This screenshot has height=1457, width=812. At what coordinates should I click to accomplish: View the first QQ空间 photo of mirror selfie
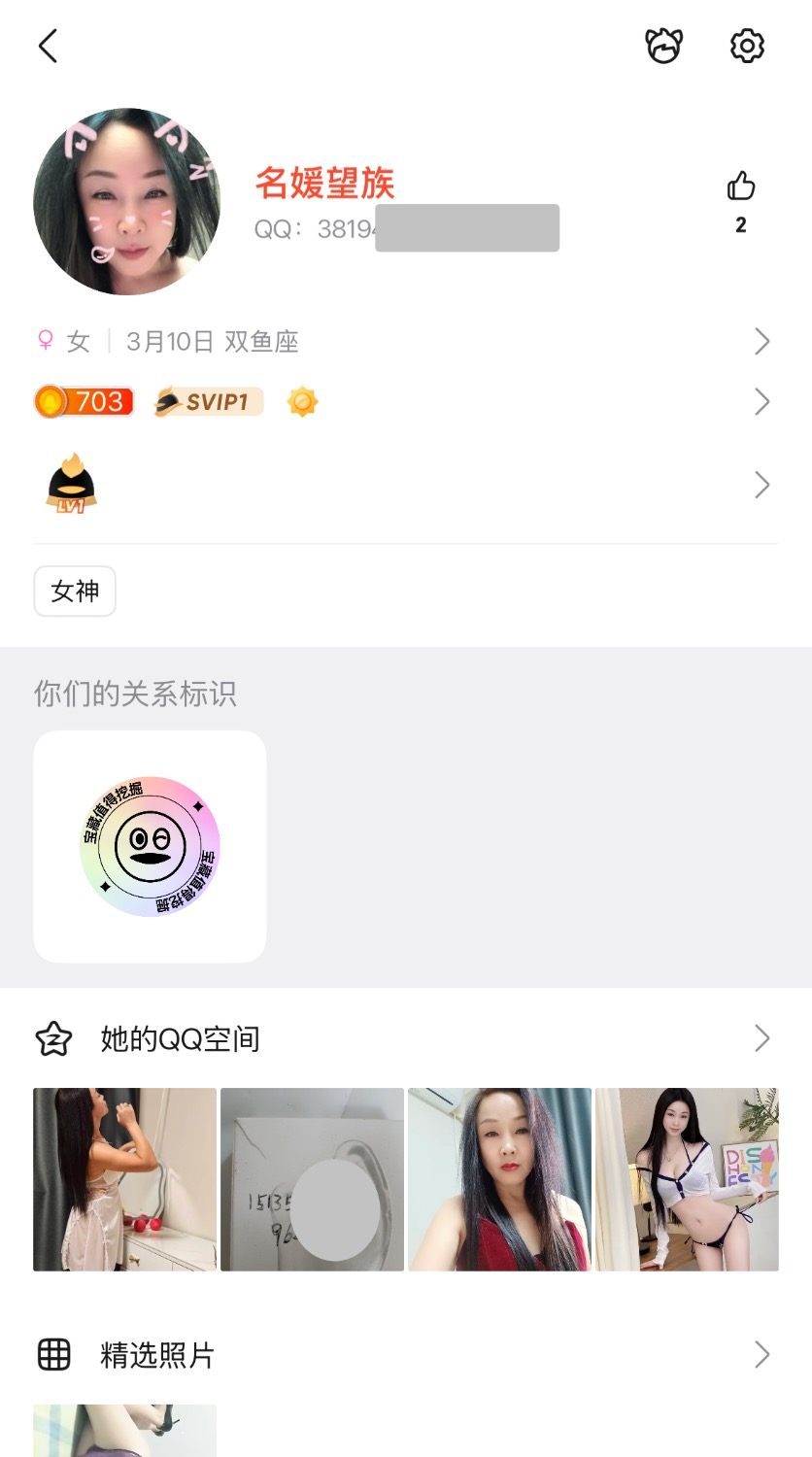tap(124, 1179)
